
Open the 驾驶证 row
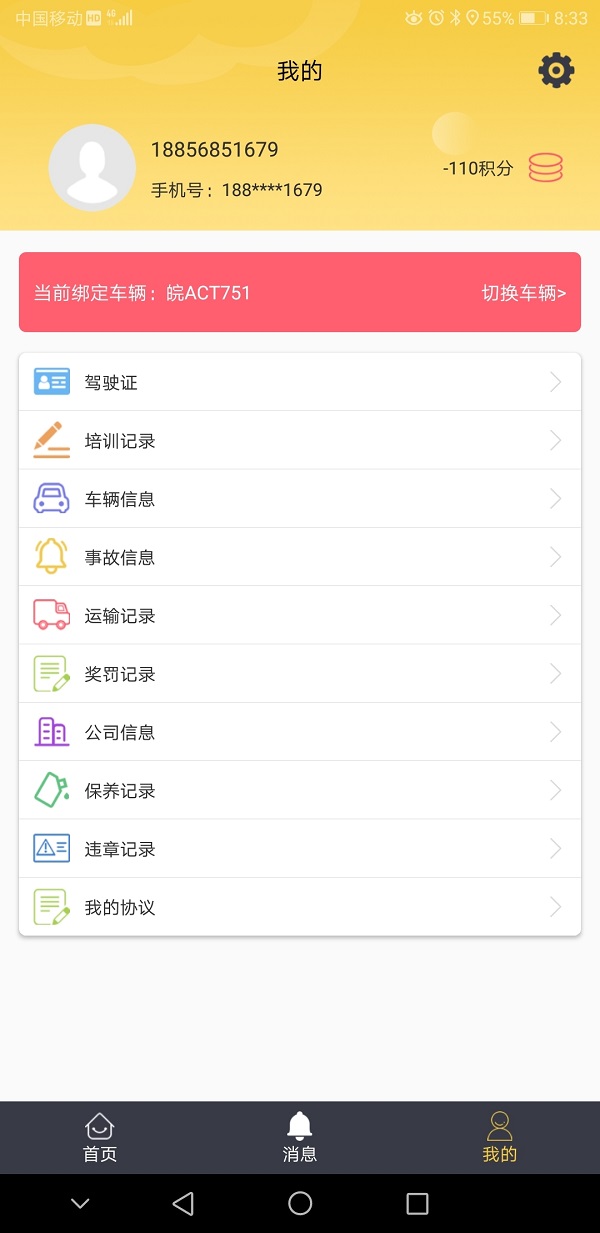coord(300,383)
